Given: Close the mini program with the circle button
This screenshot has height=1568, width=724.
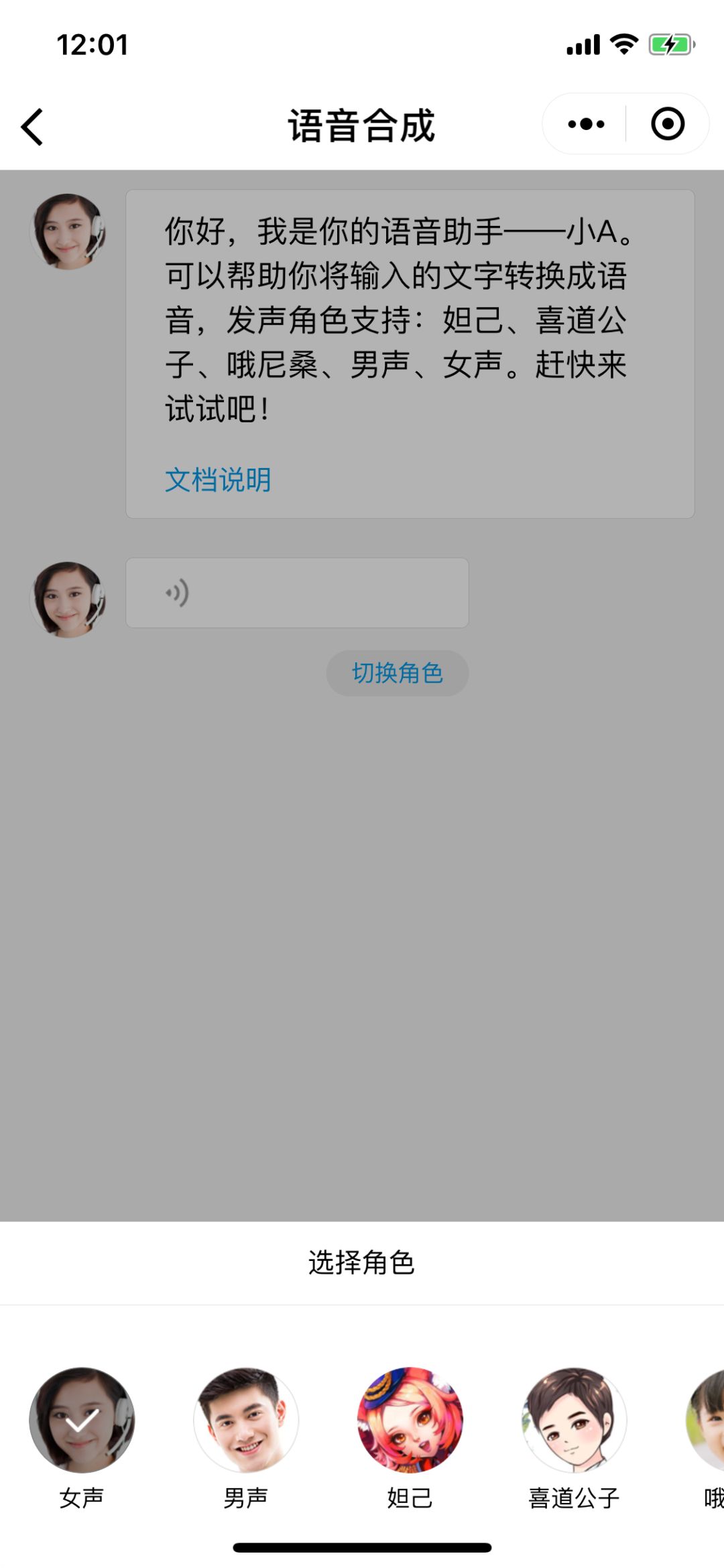Looking at the screenshot, I should [x=667, y=124].
